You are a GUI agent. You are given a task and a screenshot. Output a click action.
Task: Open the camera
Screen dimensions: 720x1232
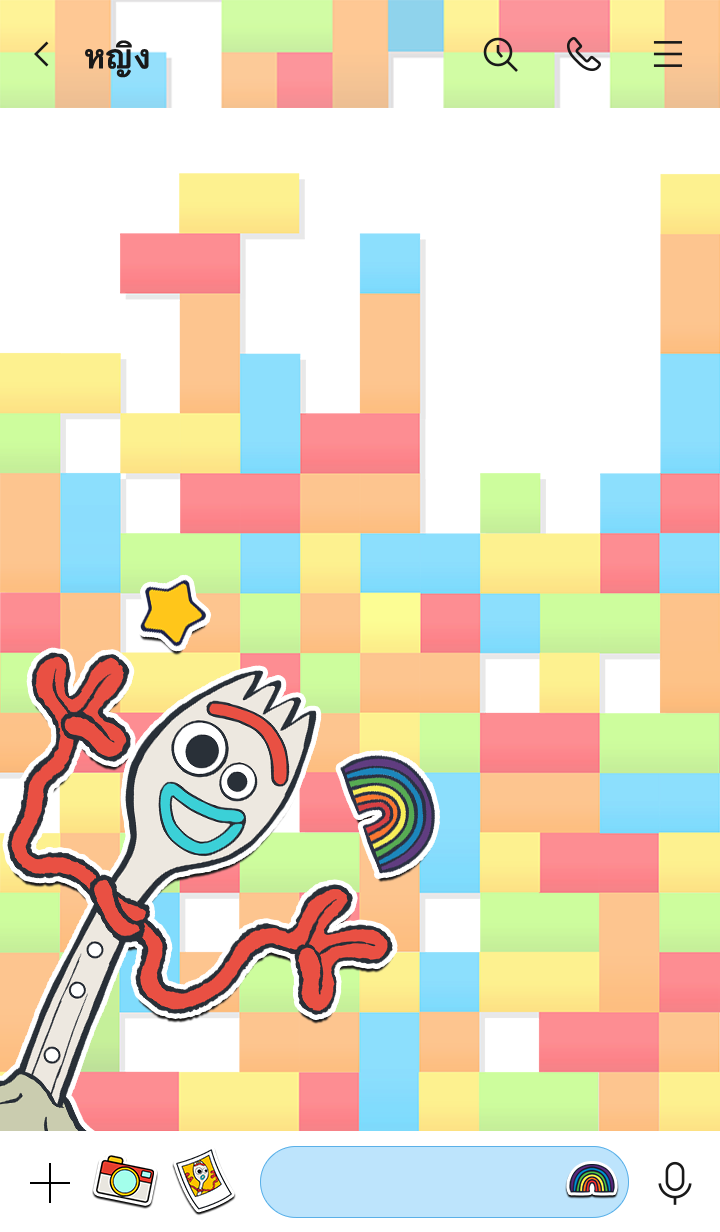coord(125,1180)
